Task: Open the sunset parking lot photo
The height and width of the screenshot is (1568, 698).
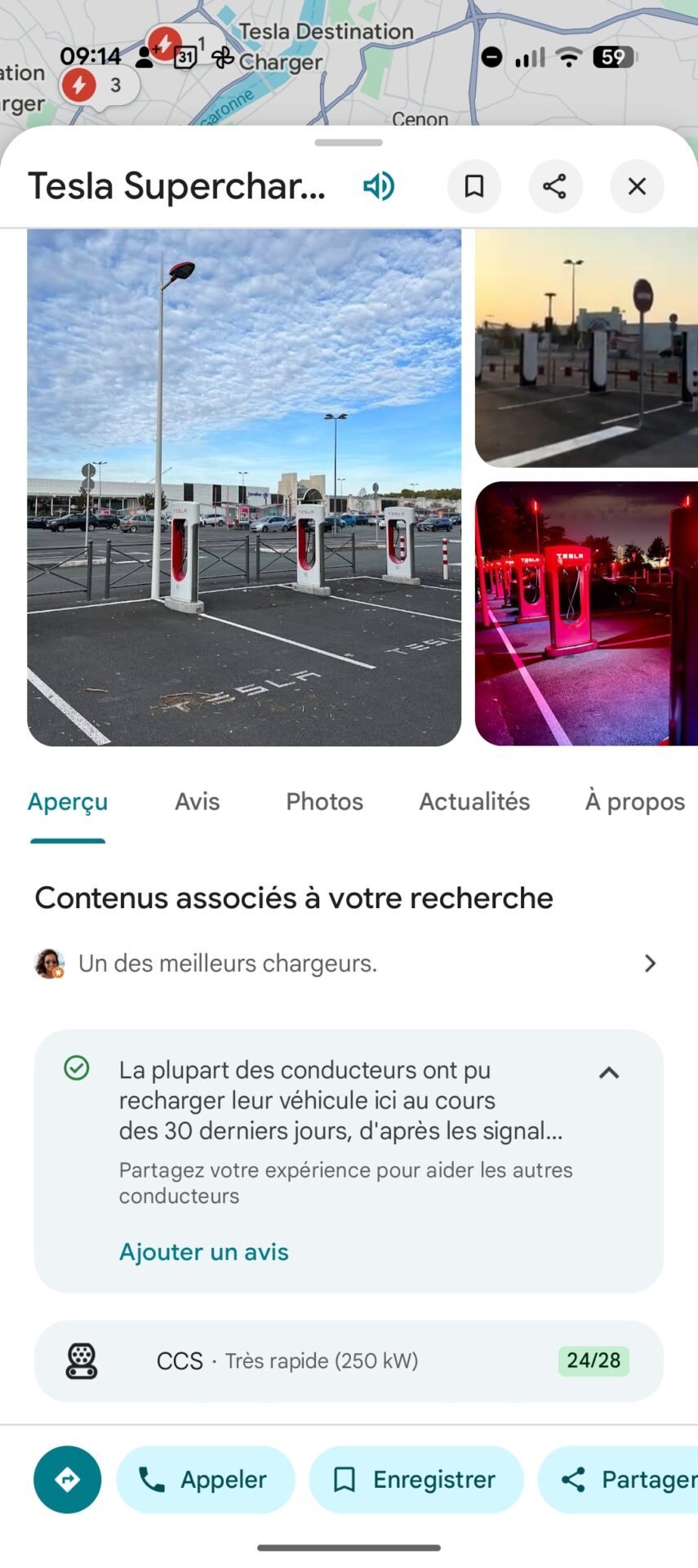Action: coord(586,348)
